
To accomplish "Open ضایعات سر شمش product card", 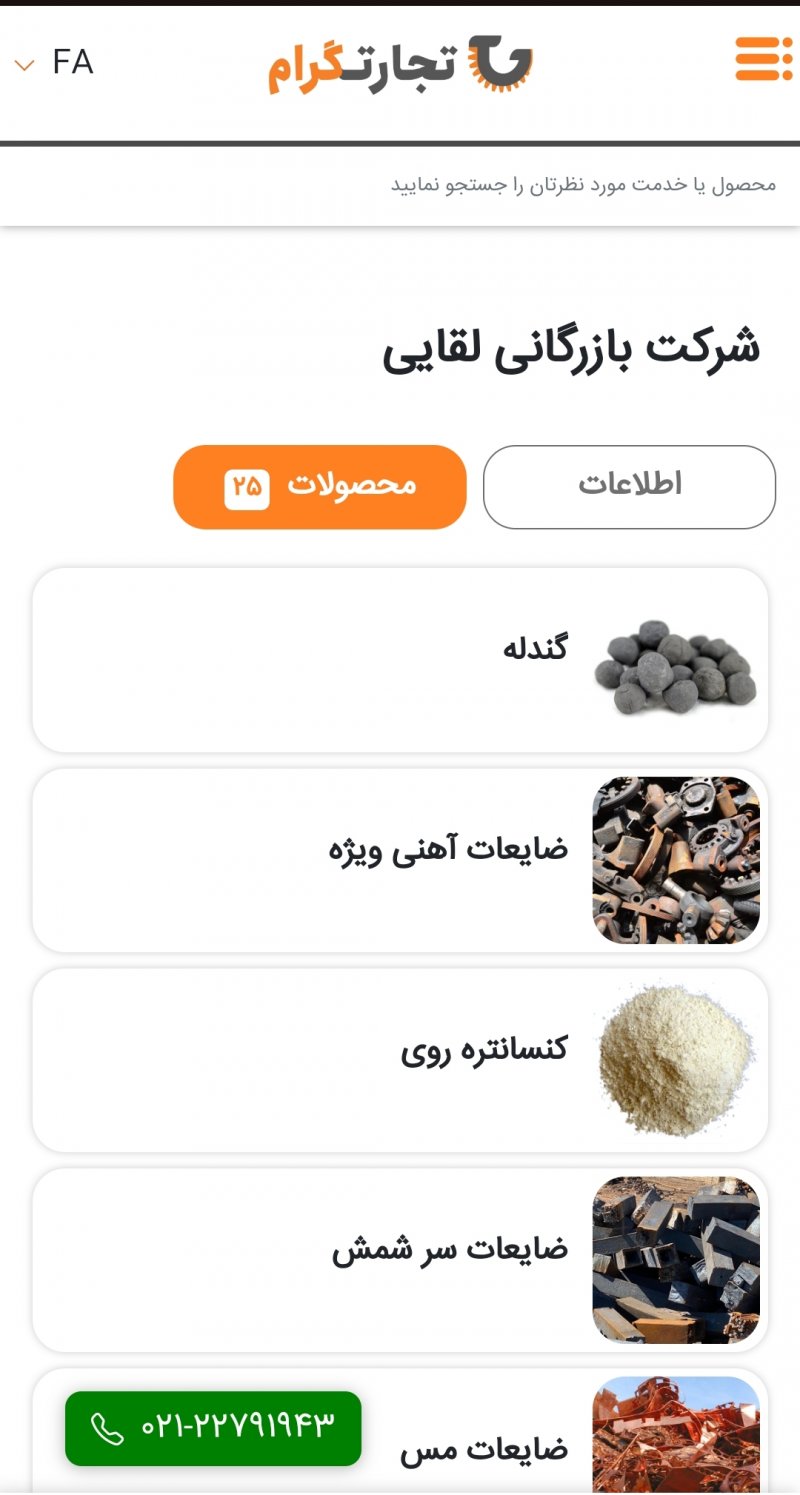I will tap(400, 1260).
